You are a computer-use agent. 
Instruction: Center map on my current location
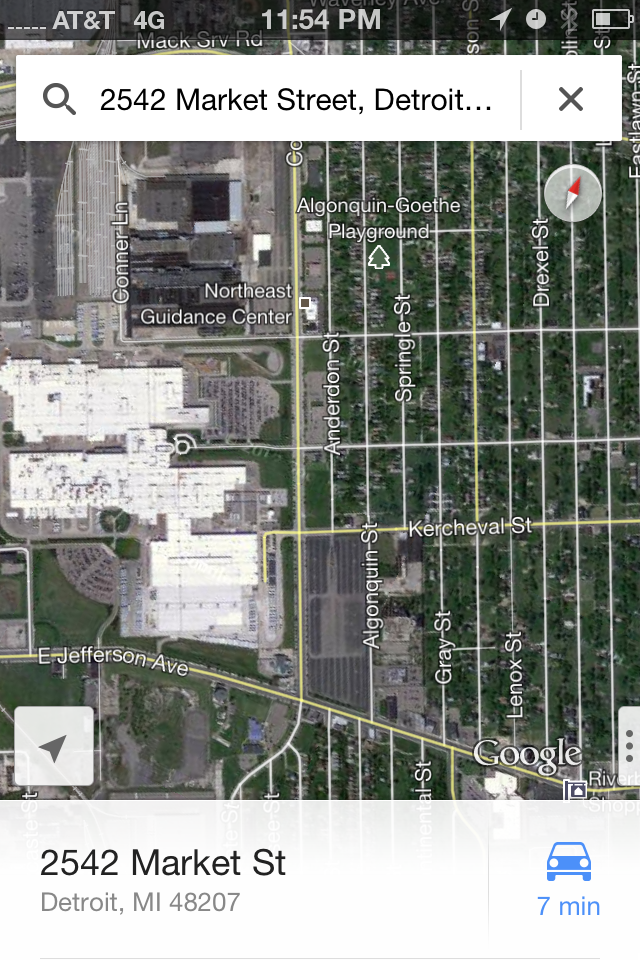pyautogui.click(x=54, y=746)
